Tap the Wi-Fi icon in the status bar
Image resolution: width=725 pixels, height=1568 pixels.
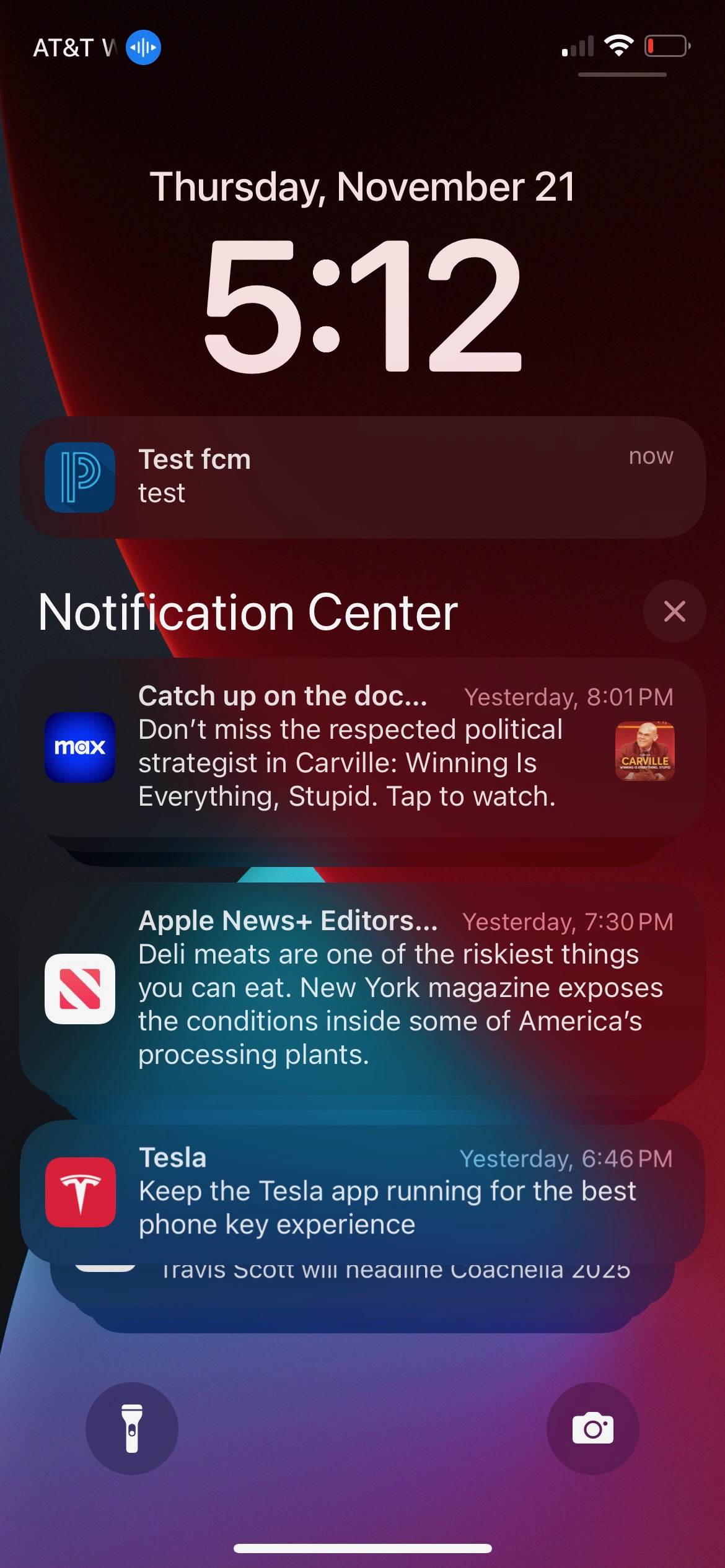coord(620,45)
